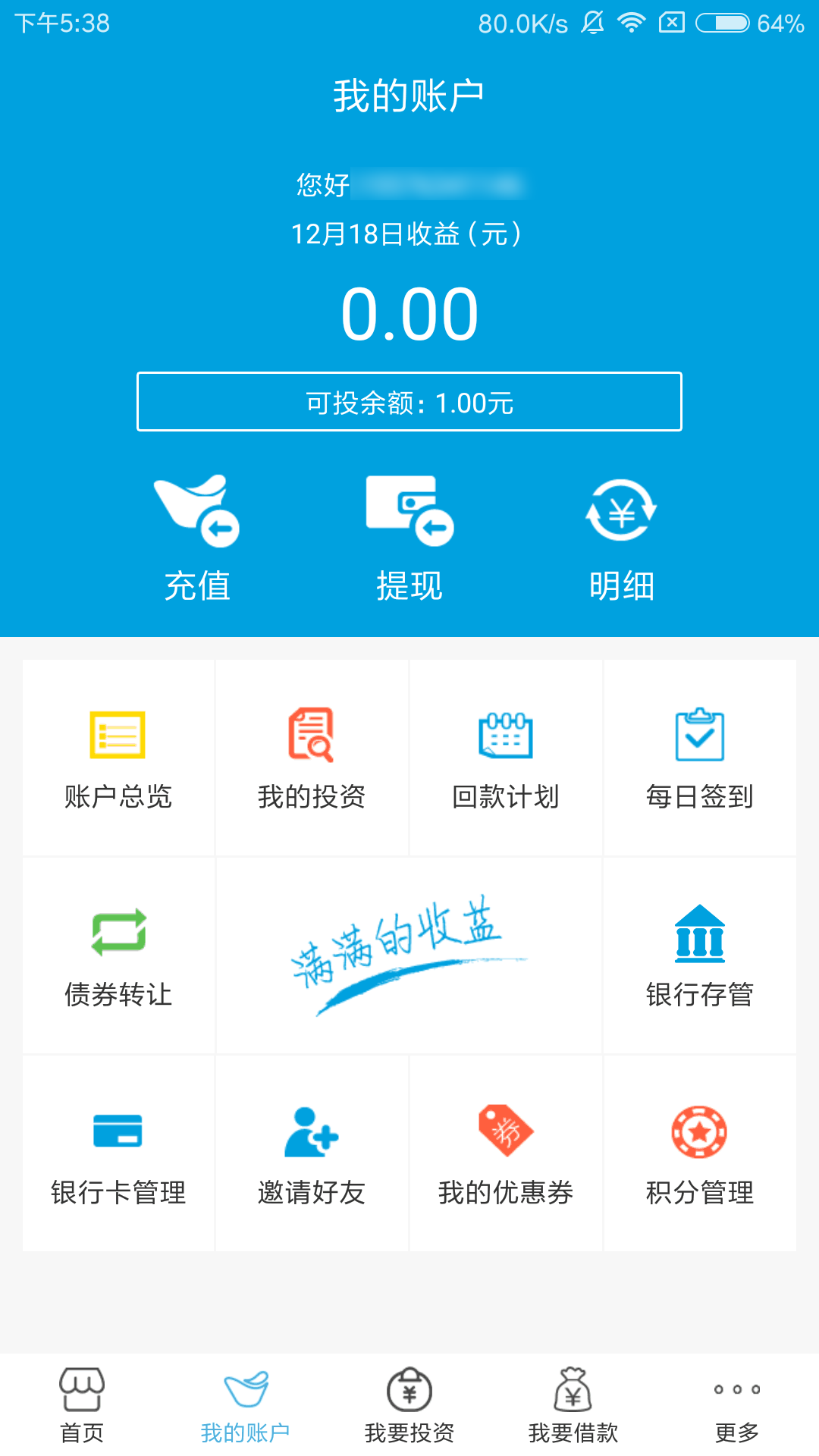This screenshot has height=1456, width=819.
Task: Open 我的优惠券 my coupons
Action: coord(506,1153)
